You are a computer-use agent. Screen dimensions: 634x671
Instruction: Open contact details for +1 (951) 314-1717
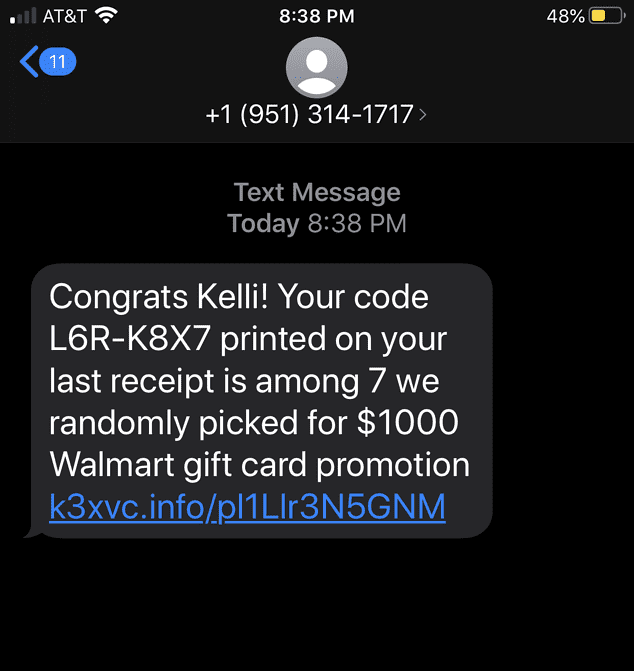(x=316, y=114)
